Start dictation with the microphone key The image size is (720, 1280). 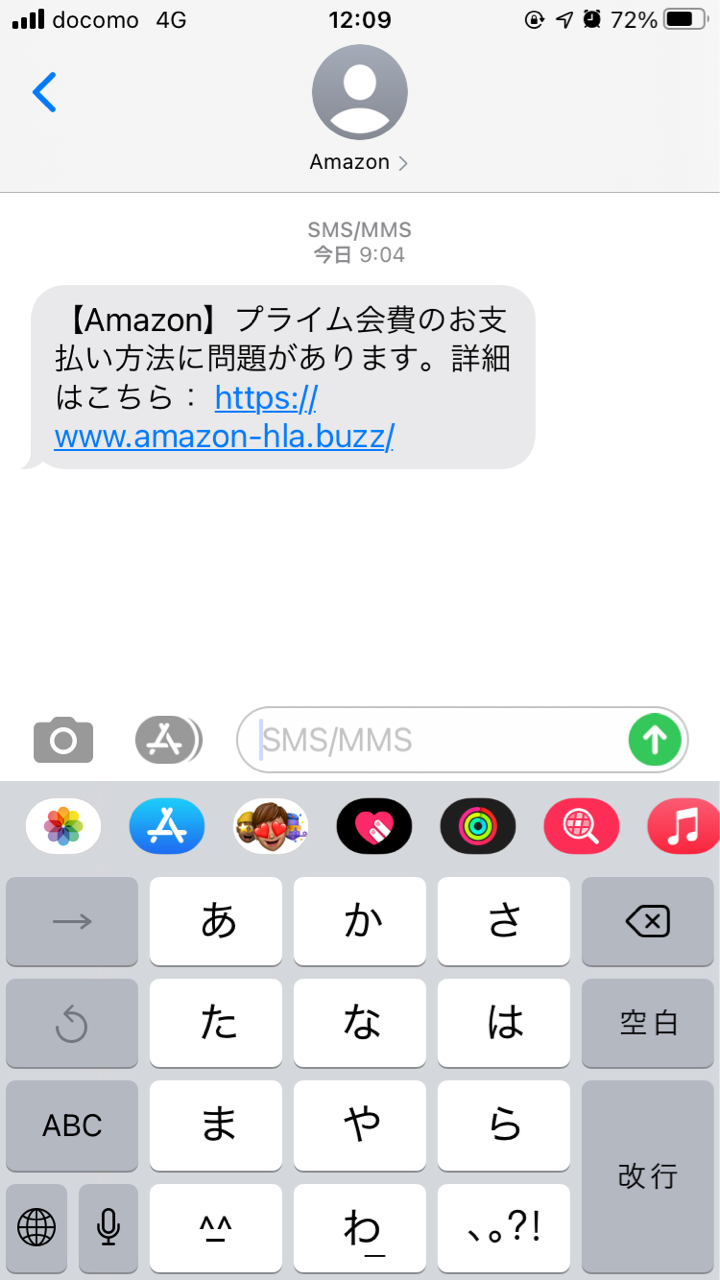pos(109,1225)
